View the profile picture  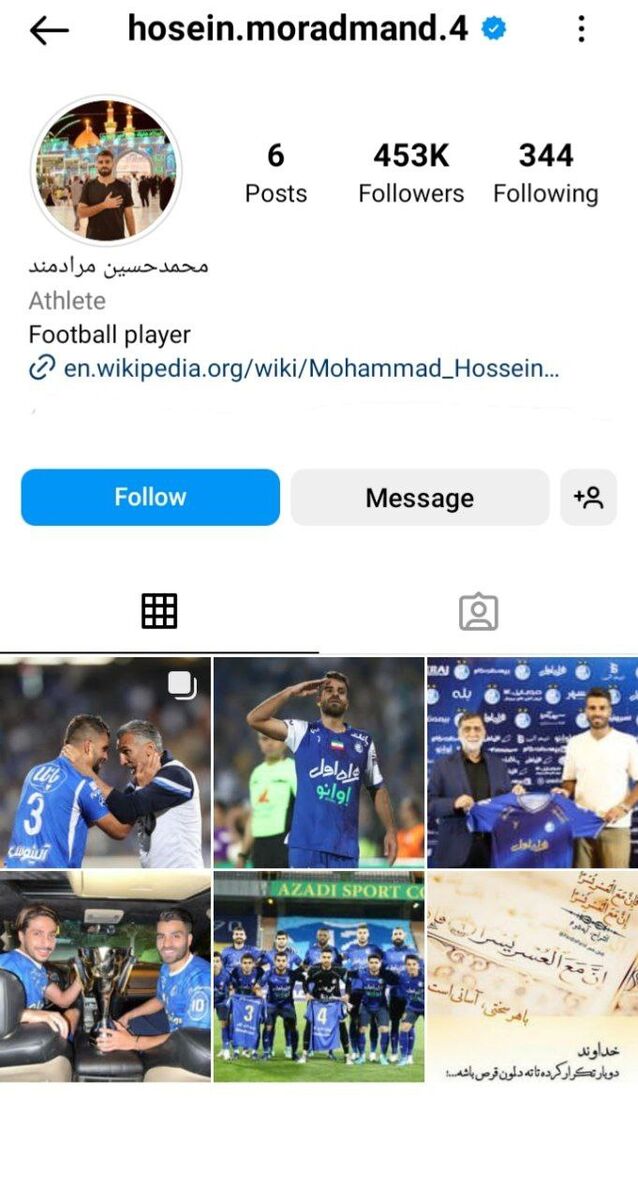(x=106, y=170)
